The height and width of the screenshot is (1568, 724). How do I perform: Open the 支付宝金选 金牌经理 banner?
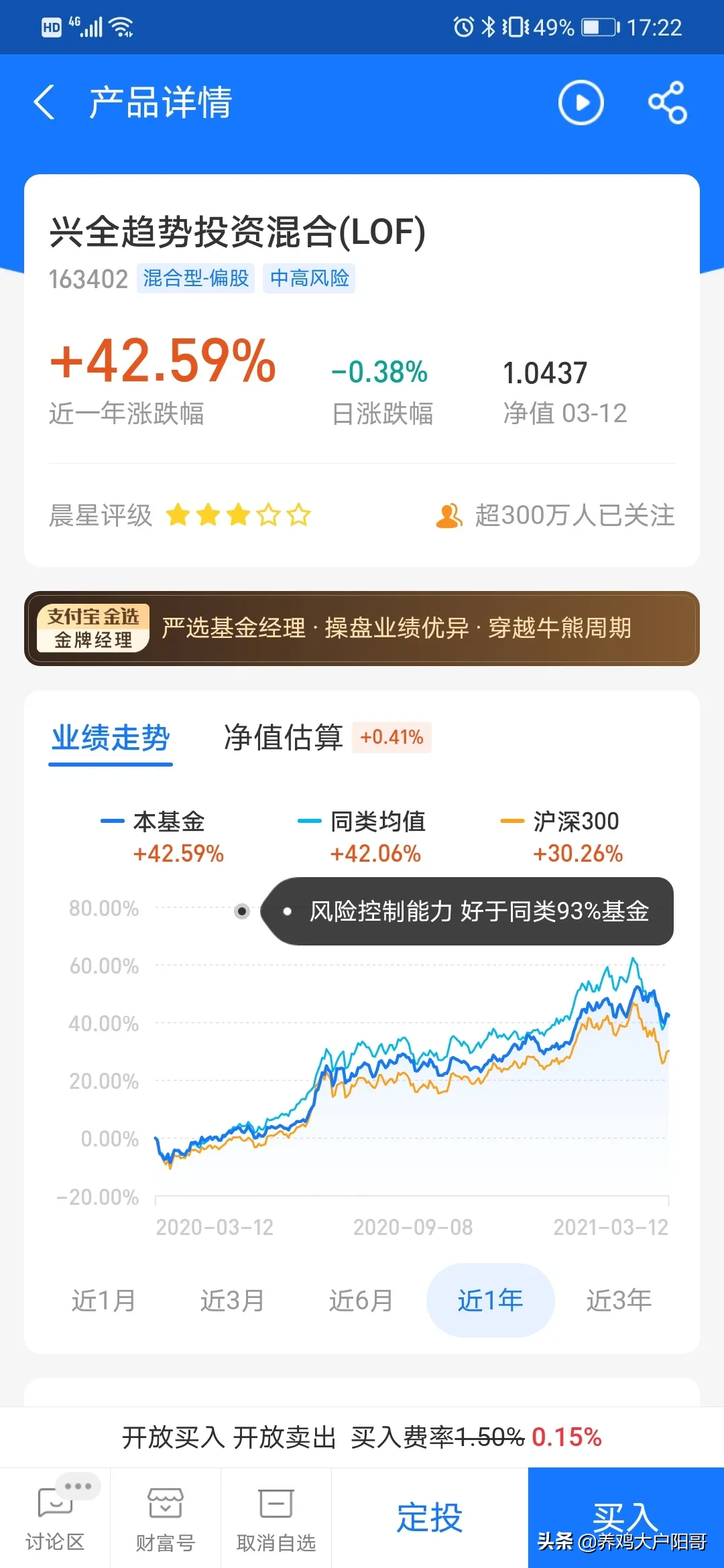click(x=362, y=628)
